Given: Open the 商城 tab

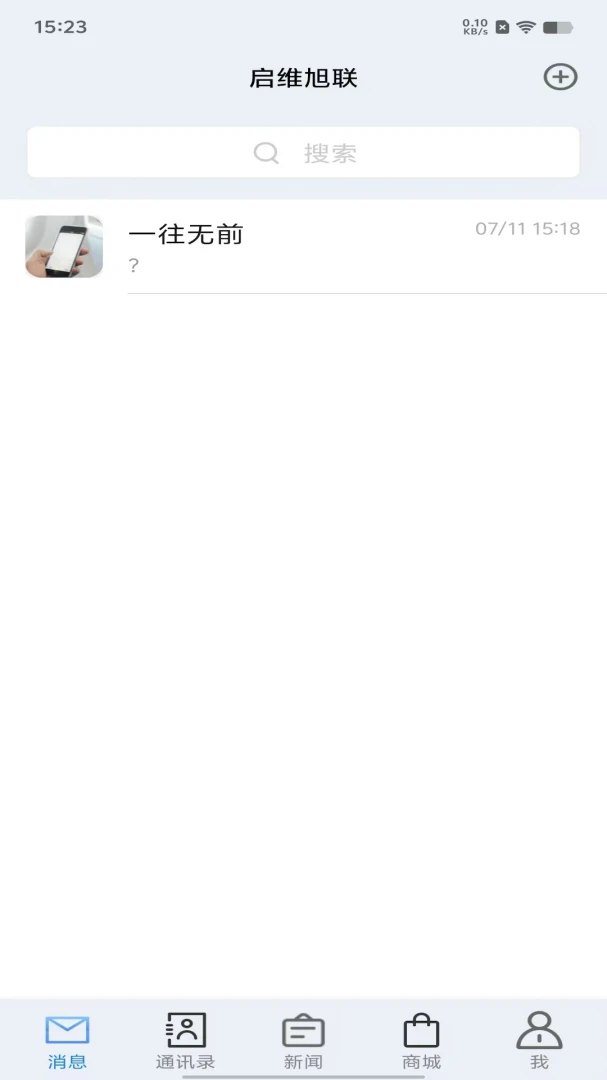Looking at the screenshot, I should tap(421, 1040).
